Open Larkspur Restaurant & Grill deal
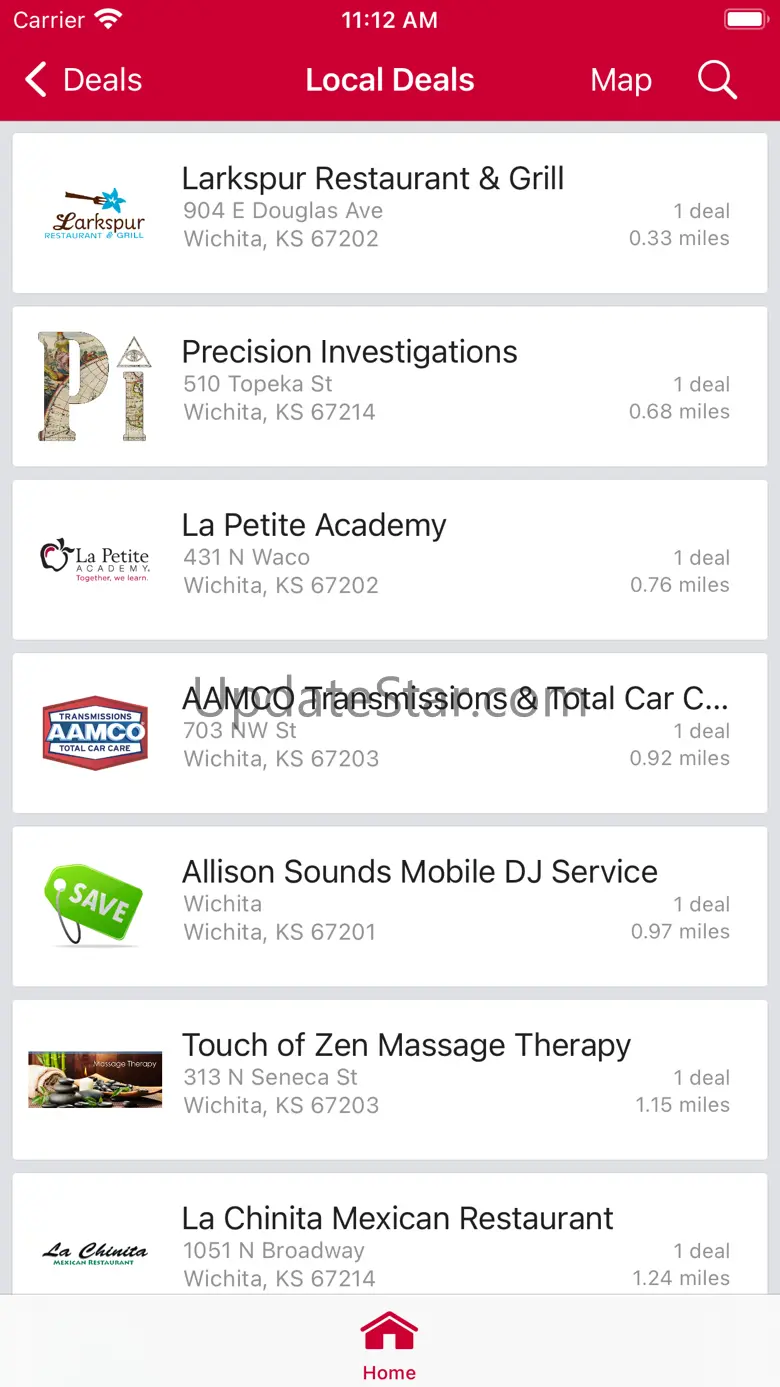The width and height of the screenshot is (780, 1387). 389,213
